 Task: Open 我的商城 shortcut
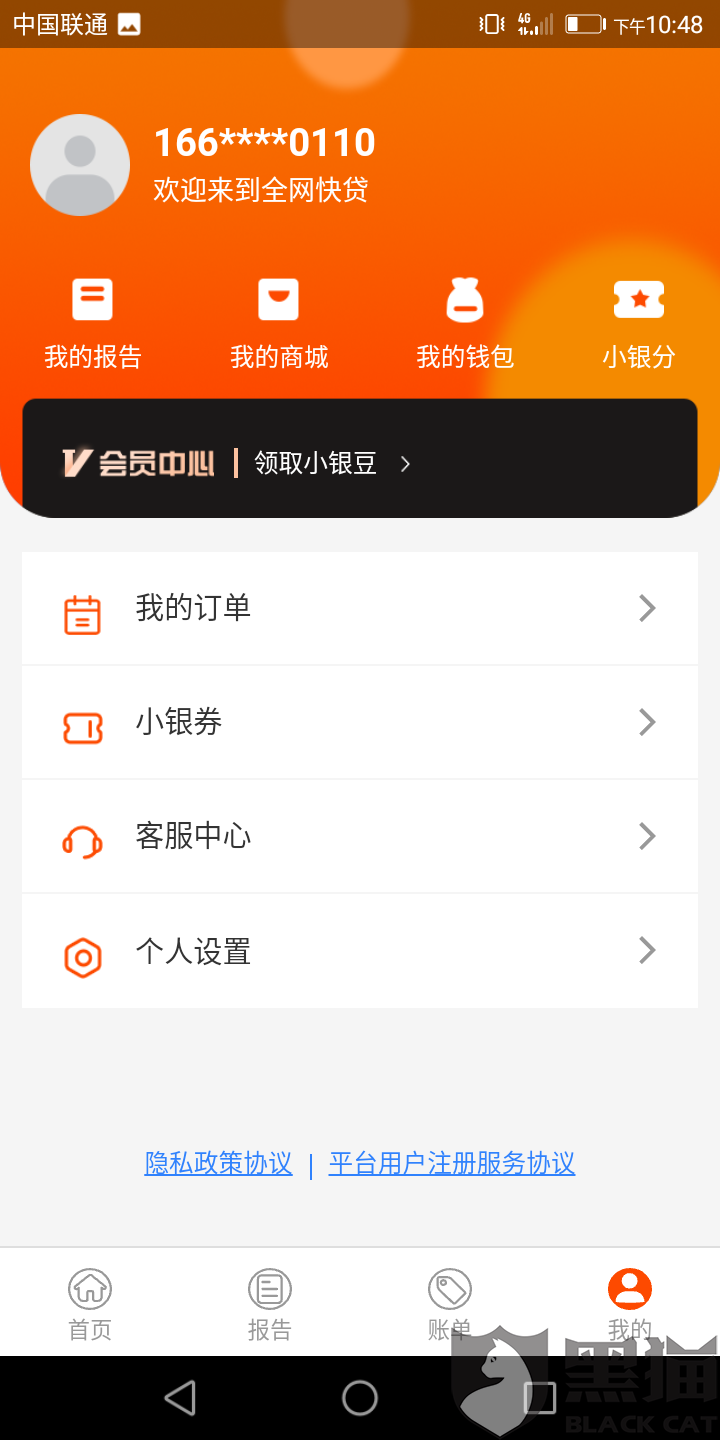(x=279, y=324)
